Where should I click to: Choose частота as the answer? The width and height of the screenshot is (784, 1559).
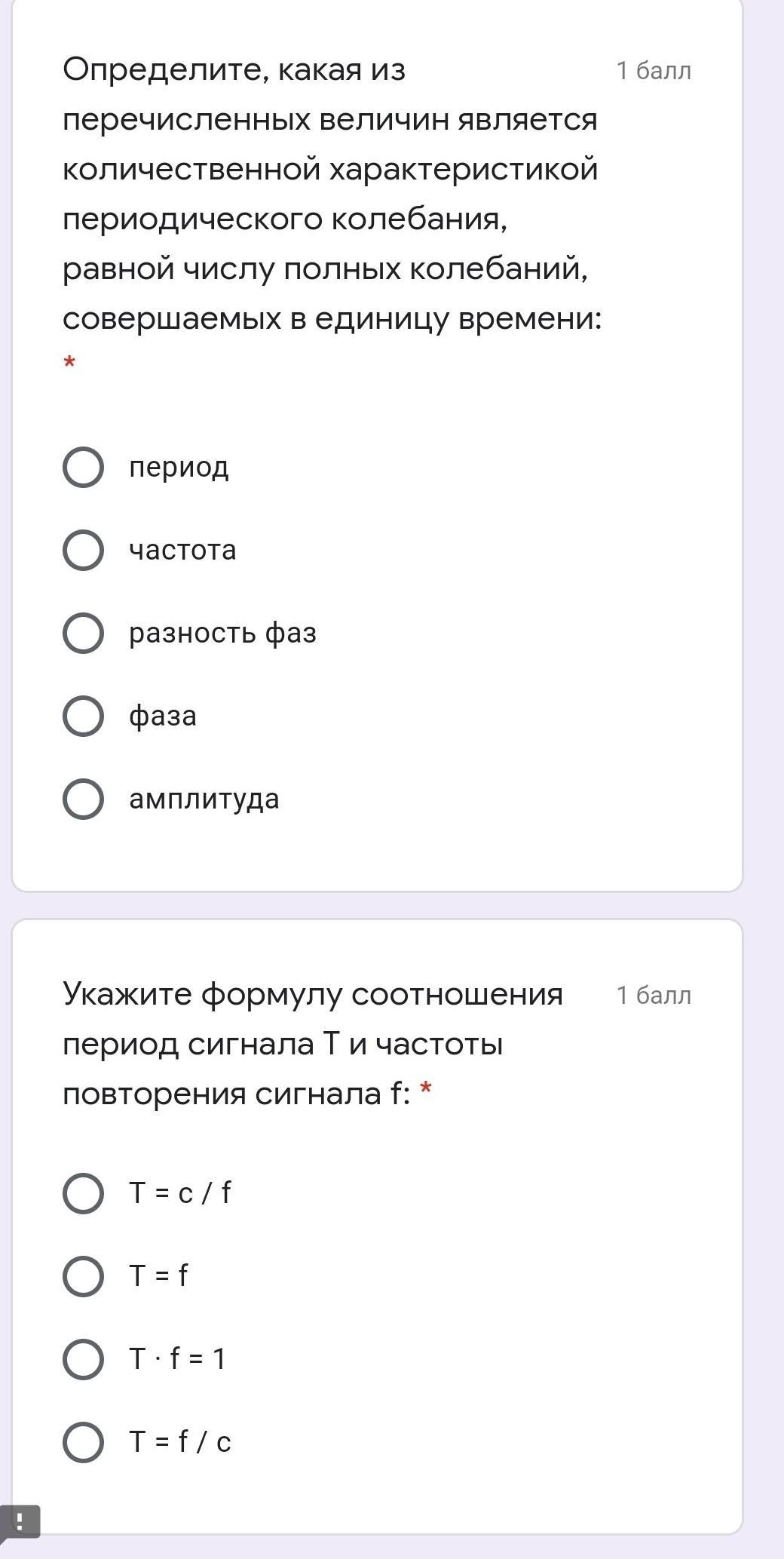point(83,551)
